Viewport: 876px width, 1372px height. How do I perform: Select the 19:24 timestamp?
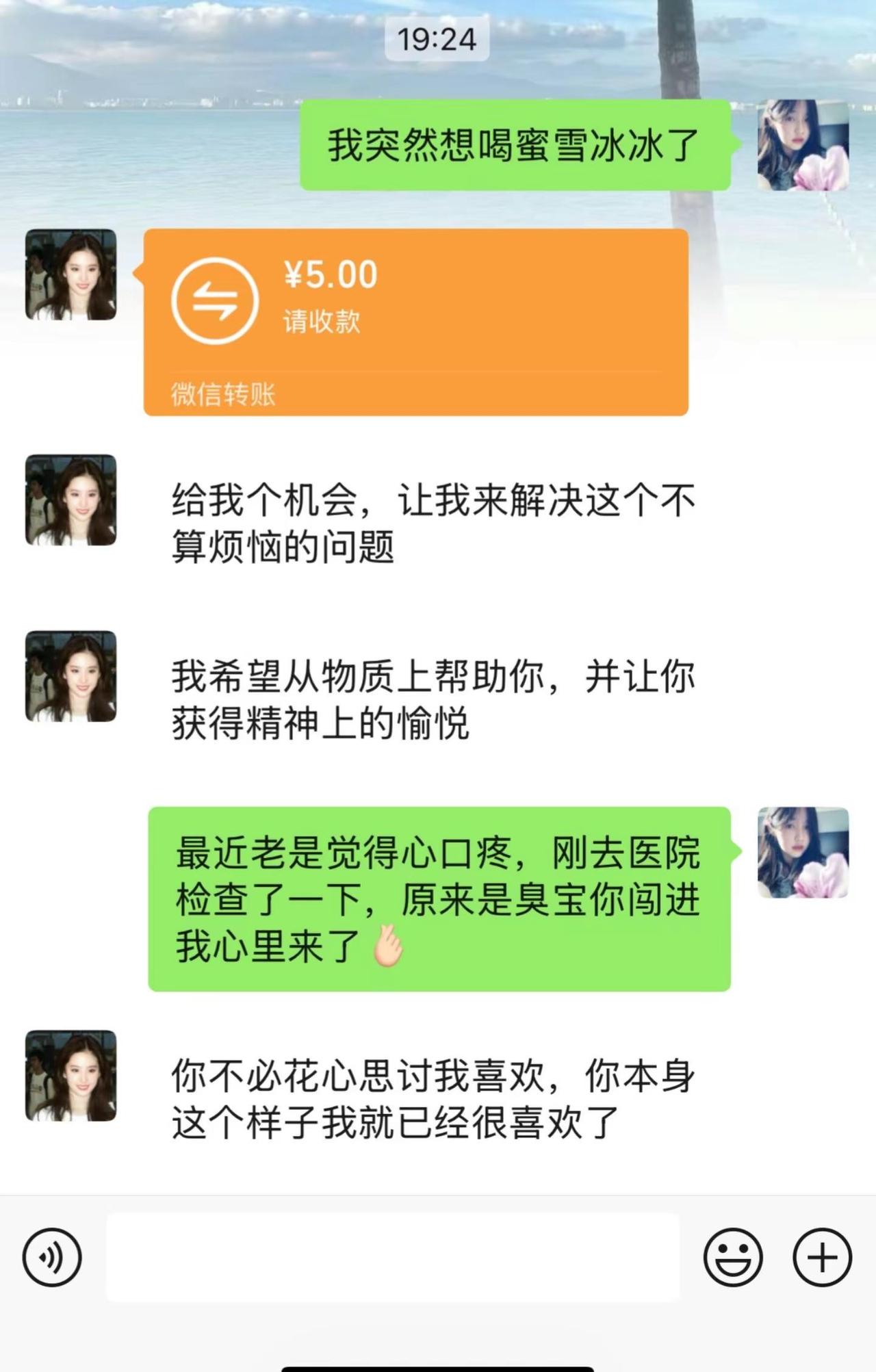click(438, 39)
